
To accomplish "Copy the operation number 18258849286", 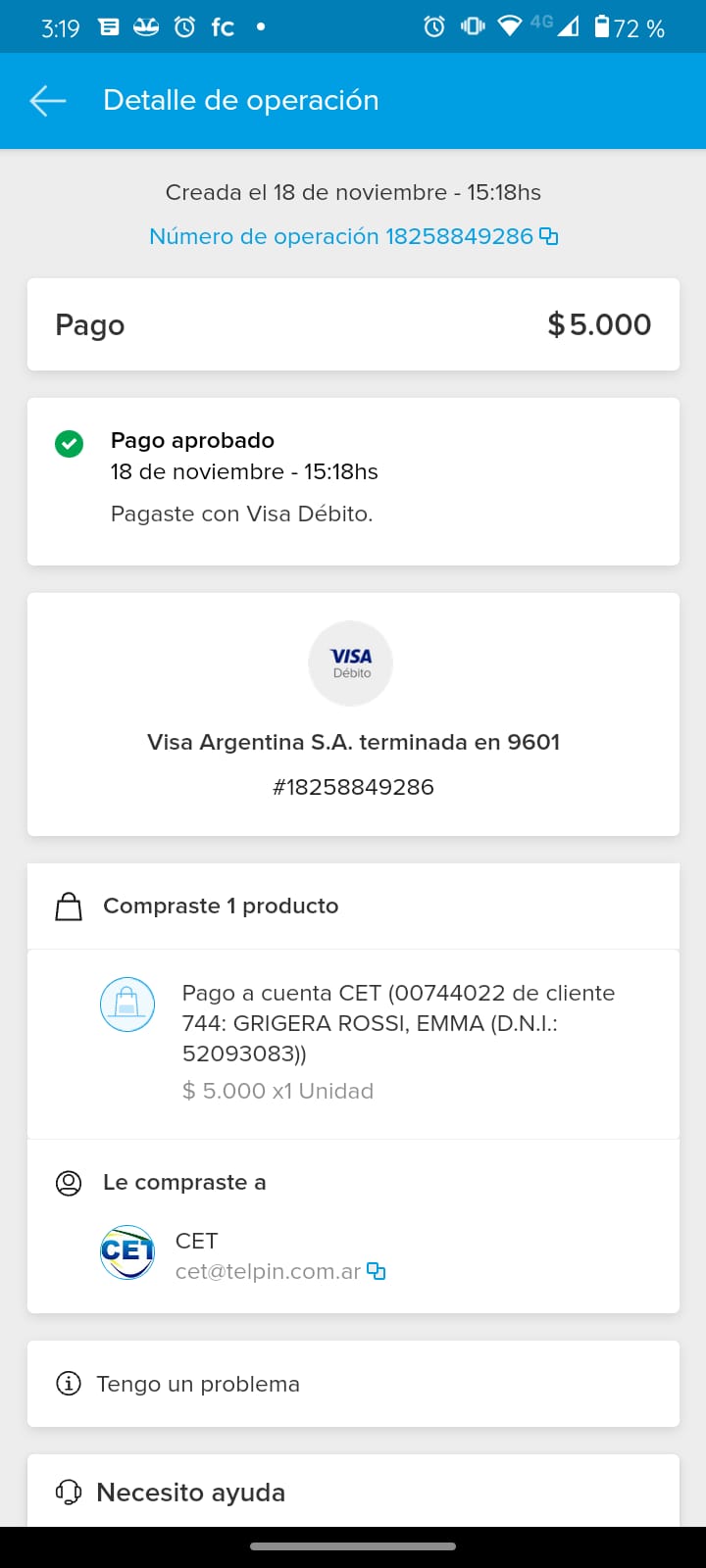I will tap(549, 236).
